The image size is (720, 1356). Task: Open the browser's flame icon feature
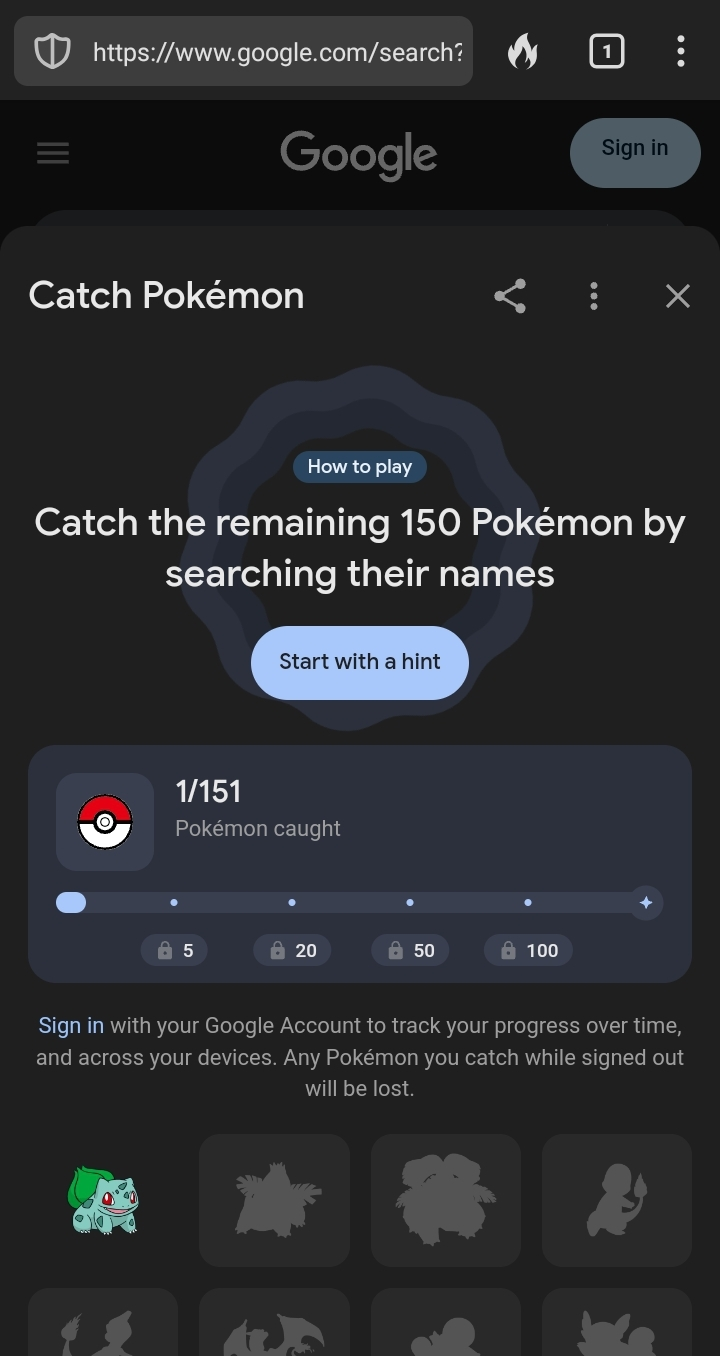pos(524,51)
